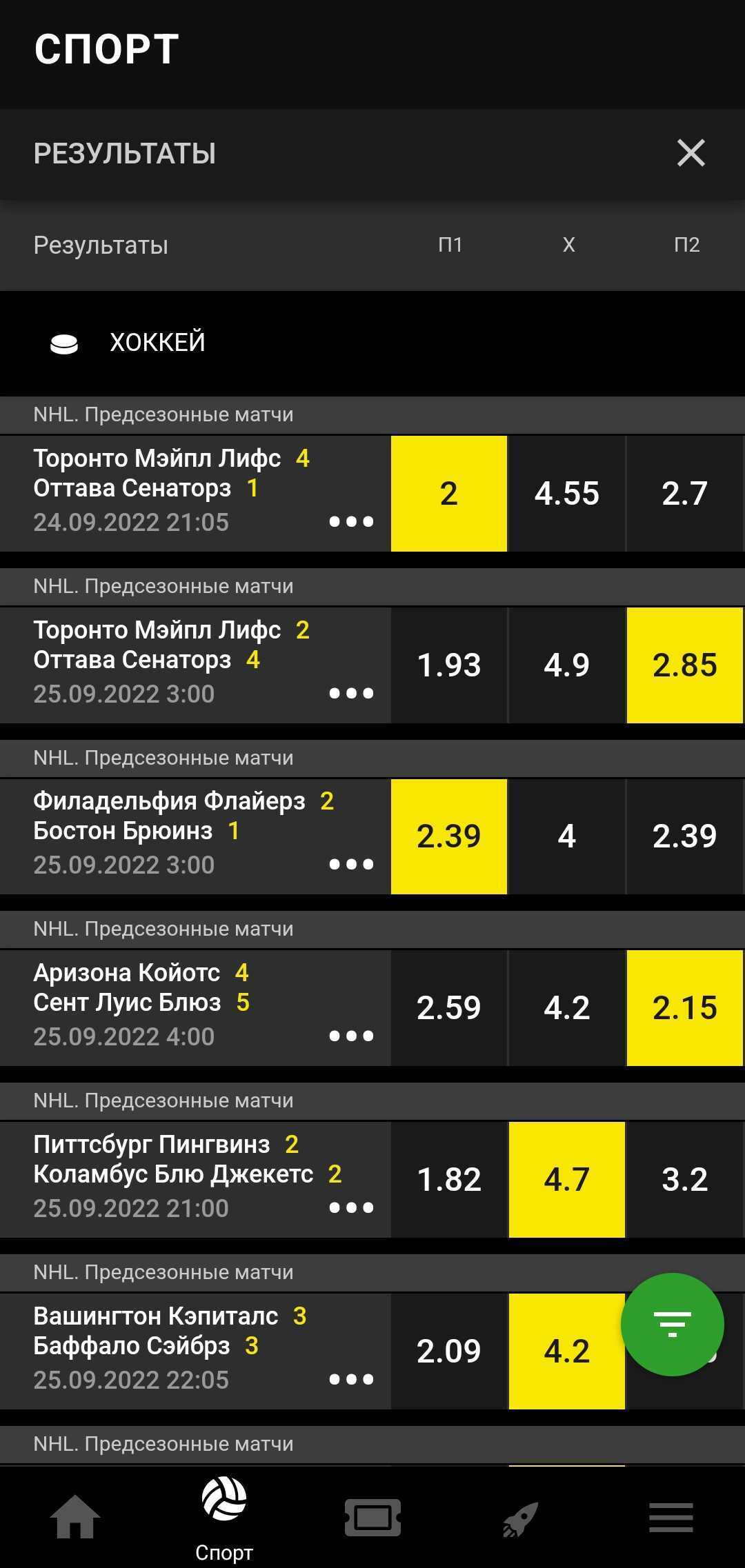Screen dimensions: 745x1568
Task: Tap the Хоккей section header
Action: 372,343
